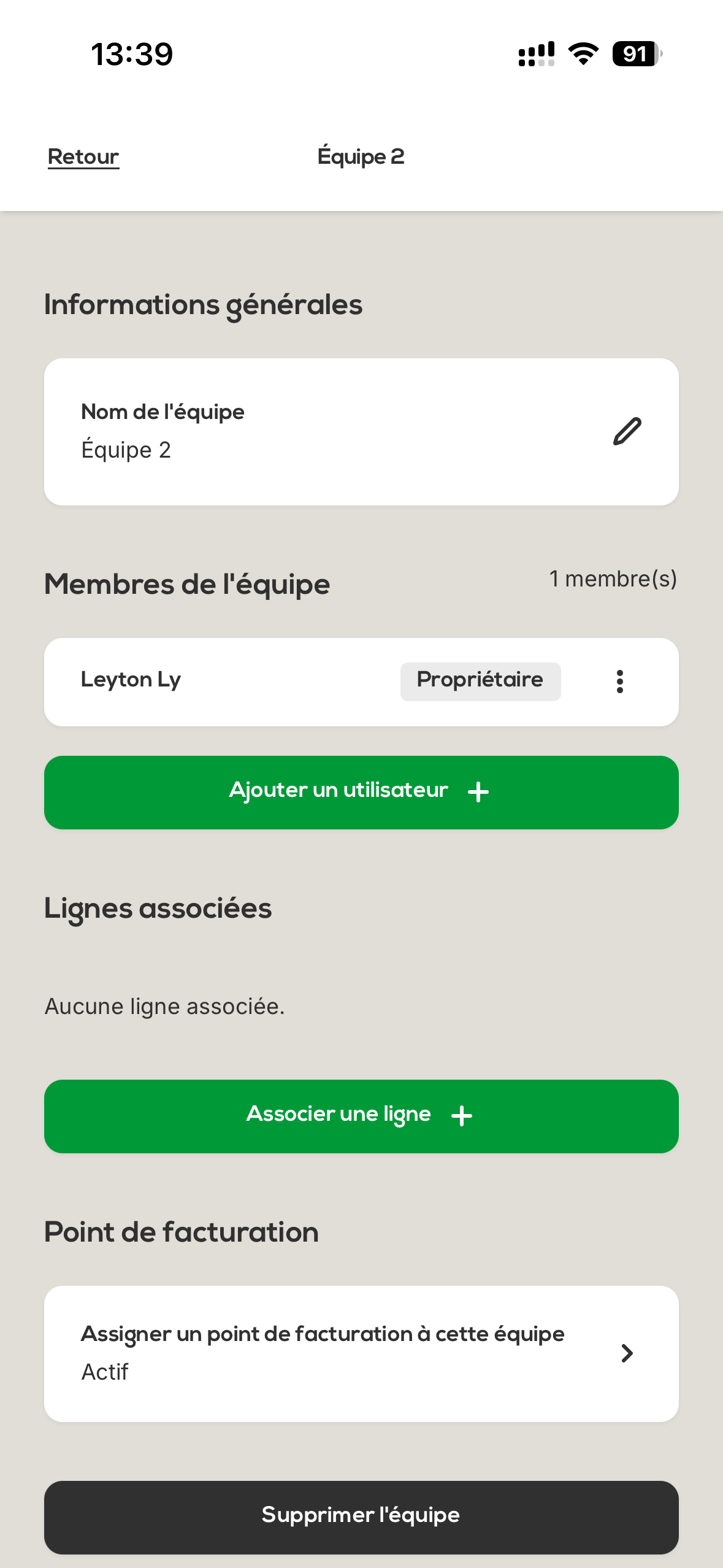Tap Ajouter un utilisateur button
This screenshot has width=723, height=1568.
361,792
